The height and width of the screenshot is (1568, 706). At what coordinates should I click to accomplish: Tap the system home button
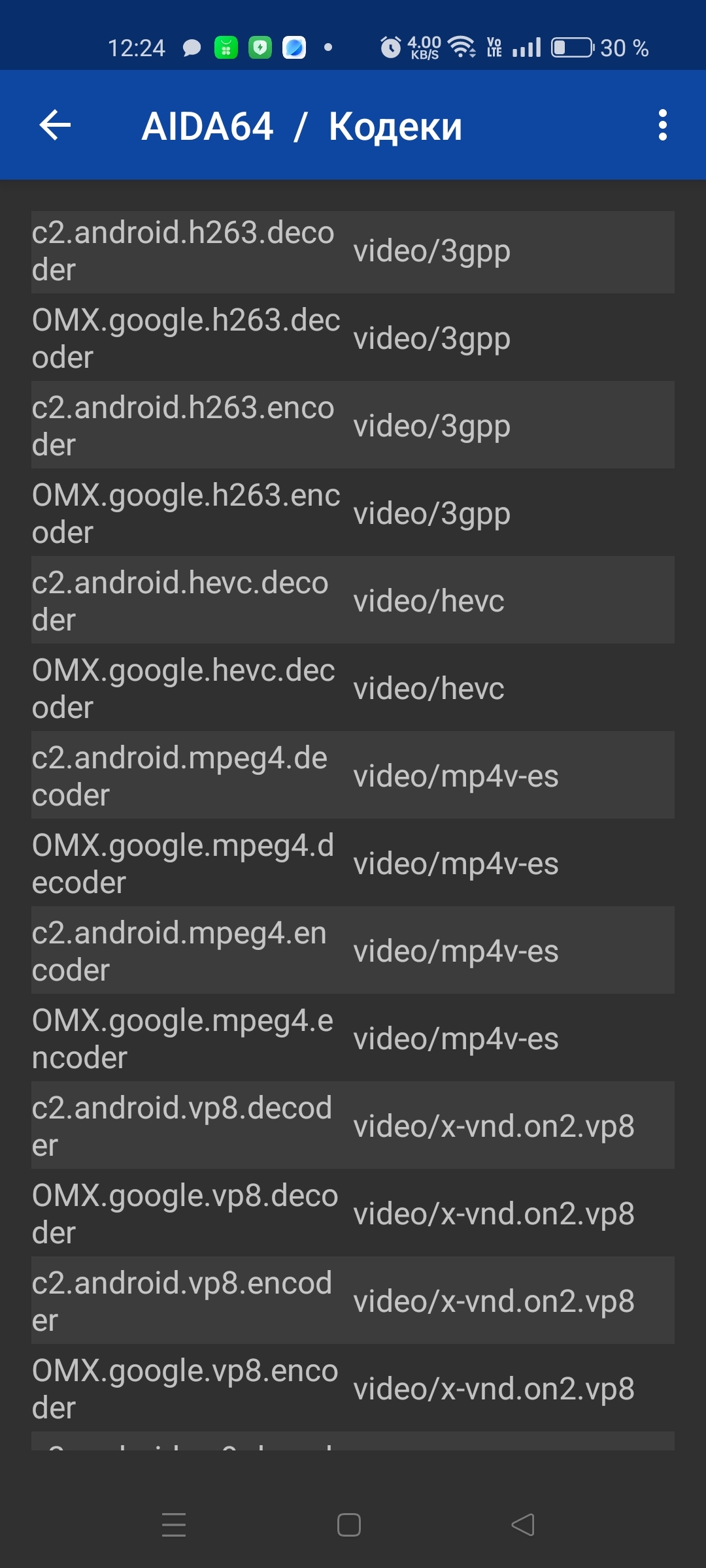(349, 1525)
